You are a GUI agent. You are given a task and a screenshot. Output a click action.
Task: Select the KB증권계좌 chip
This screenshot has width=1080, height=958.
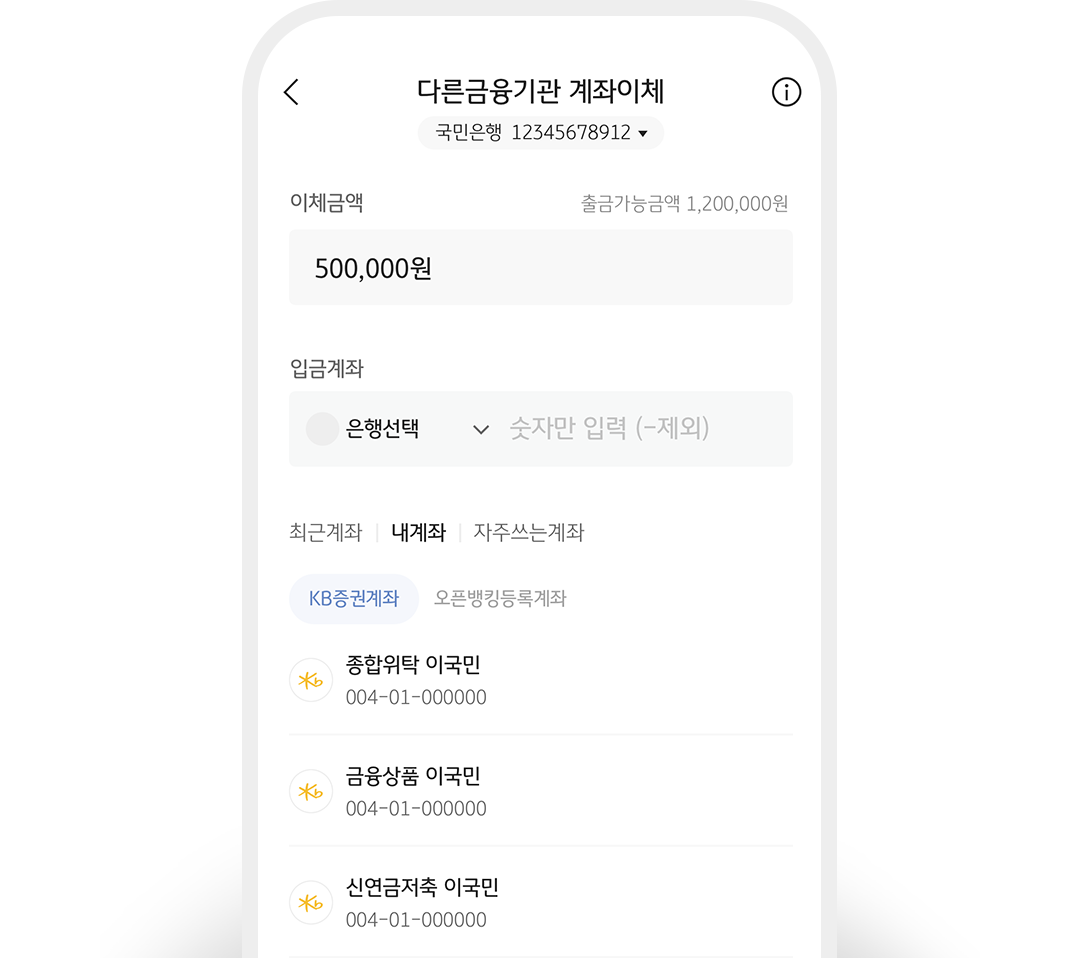click(353, 599)
